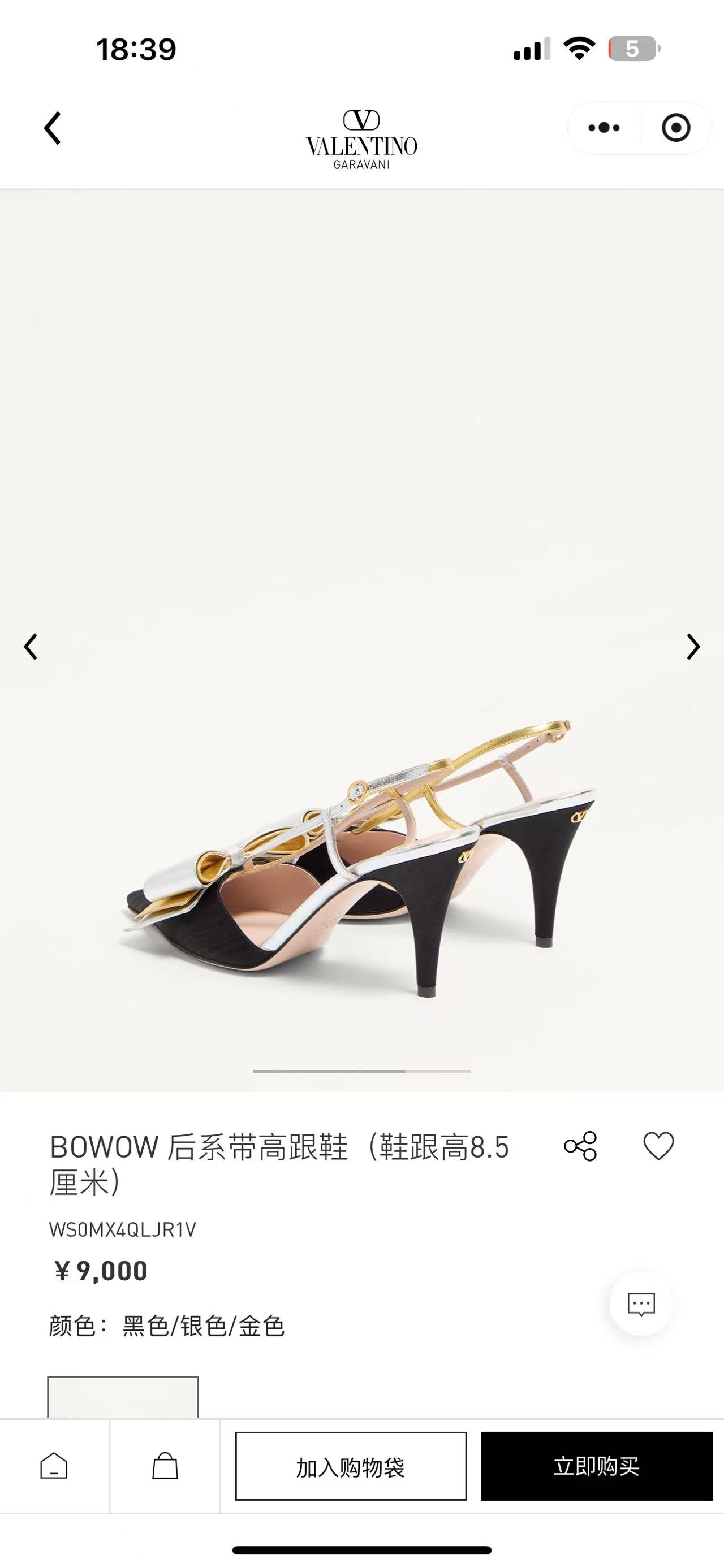This screenshot has height=1568, width=724.
Task: Show the next product image
Action: [693, 647]
